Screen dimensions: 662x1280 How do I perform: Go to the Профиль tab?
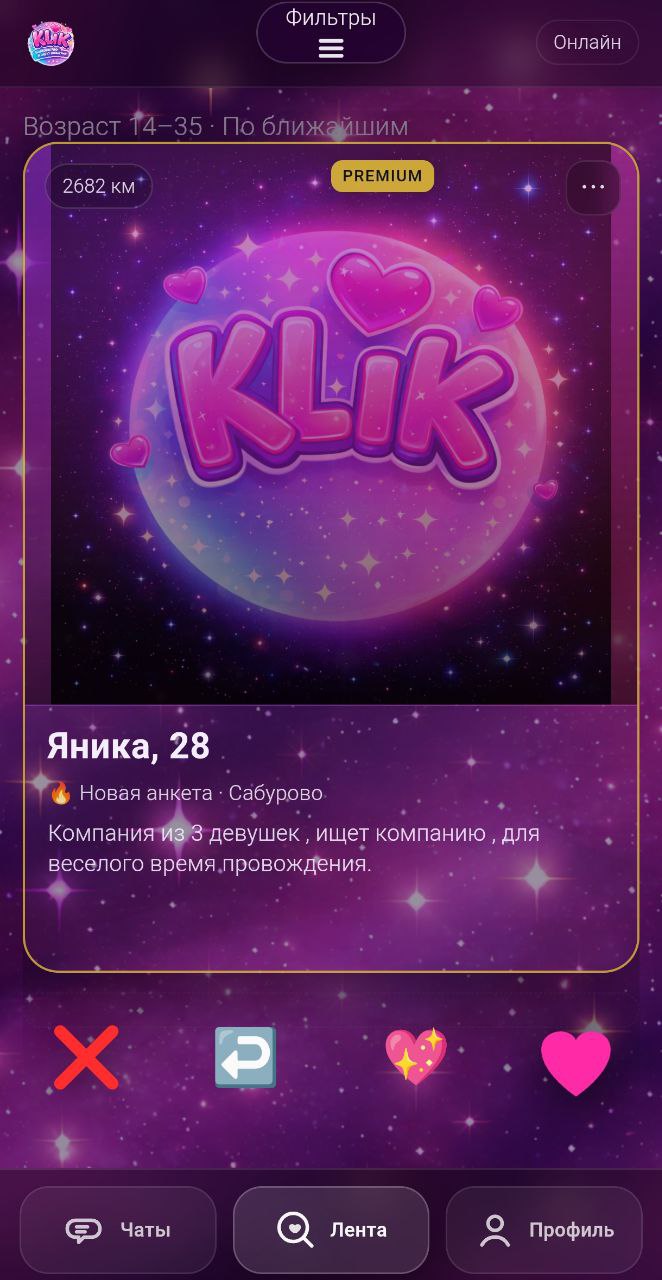pyautogui.click(x=544, y=1230)
